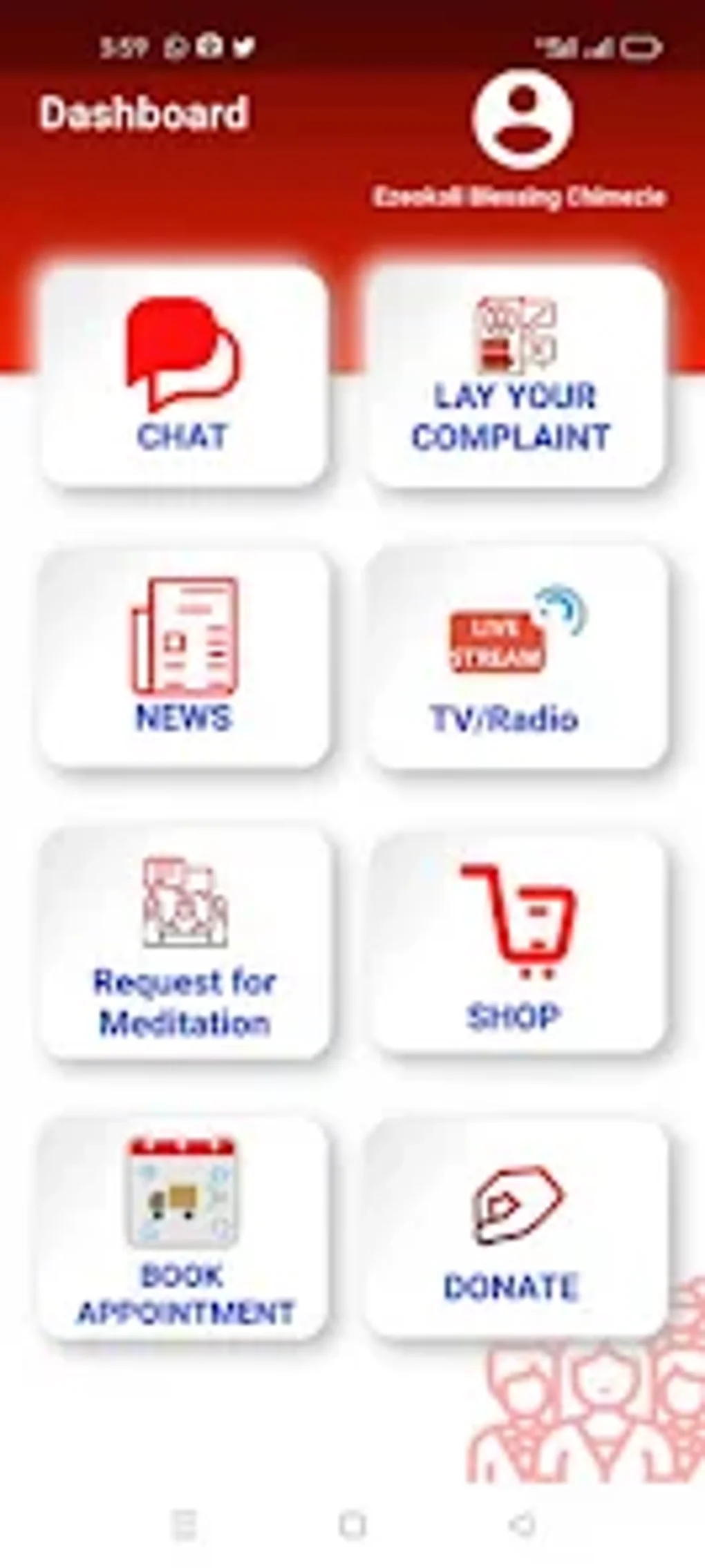This screenshot has width=705, height=1568.
Task: Select the Lay Your Complaint card
Action: click(516, 376)
